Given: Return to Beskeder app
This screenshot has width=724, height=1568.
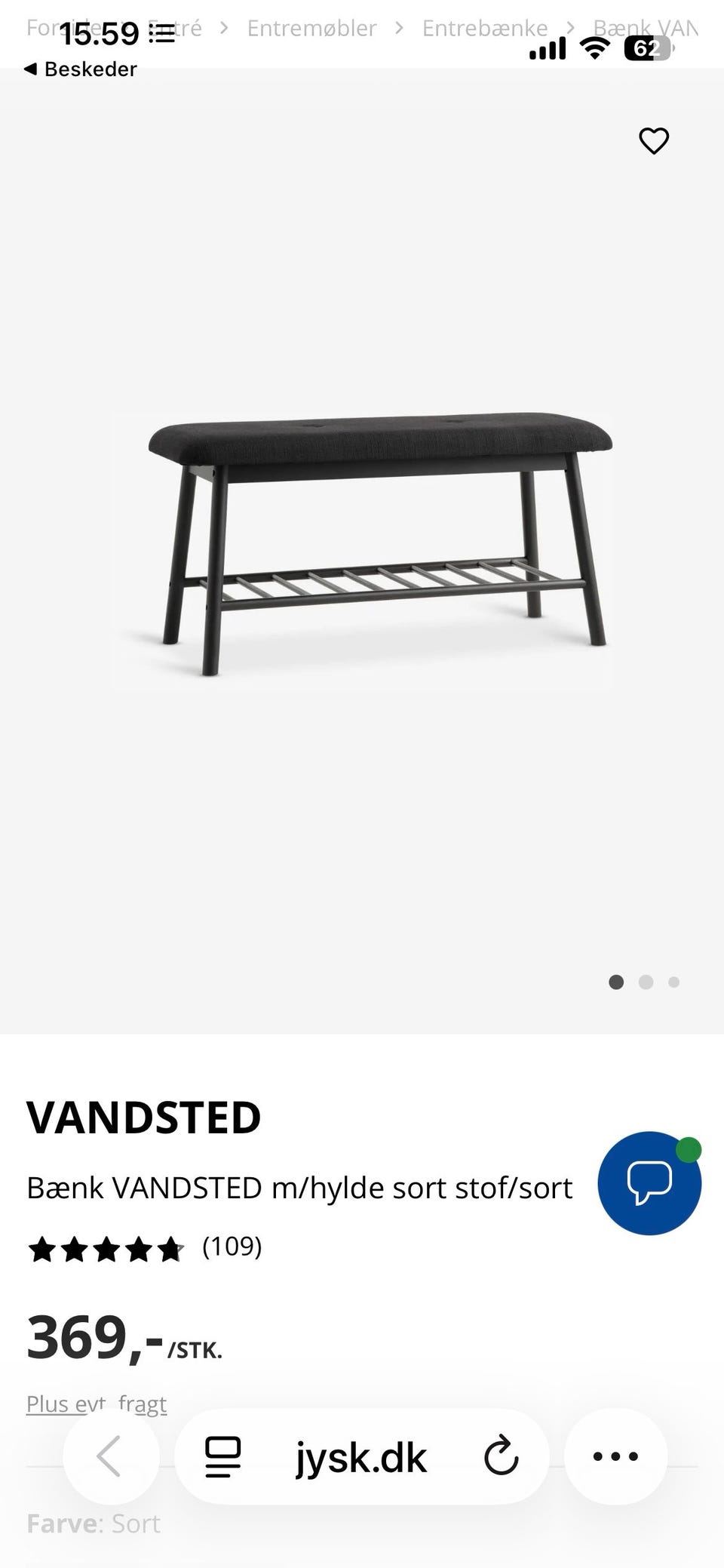Looking at the screenshot, I should tap(81, 69).
